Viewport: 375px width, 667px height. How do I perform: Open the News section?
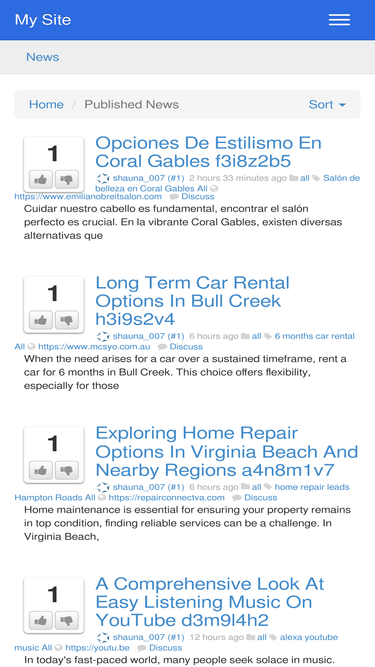click(x=43, y=57)
